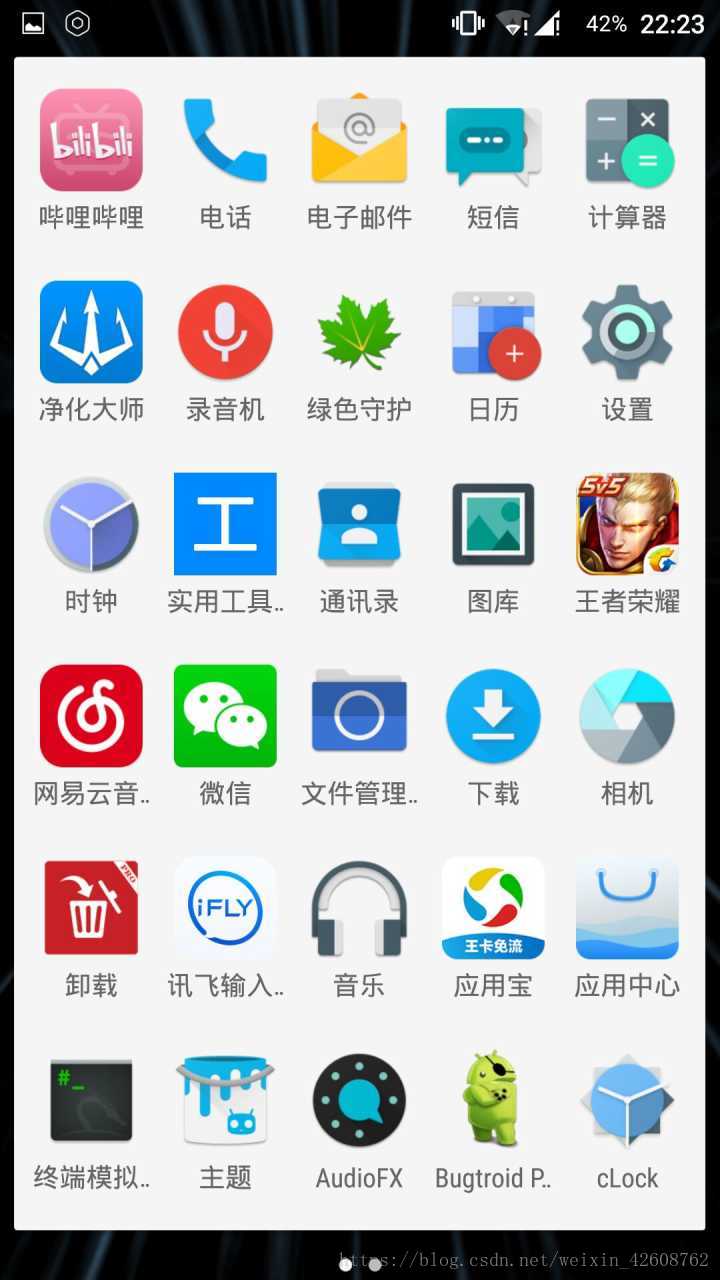This screenshot has width=720, height=1280.
Task: Launch the 相机 camera
Action: pos(627,716)
